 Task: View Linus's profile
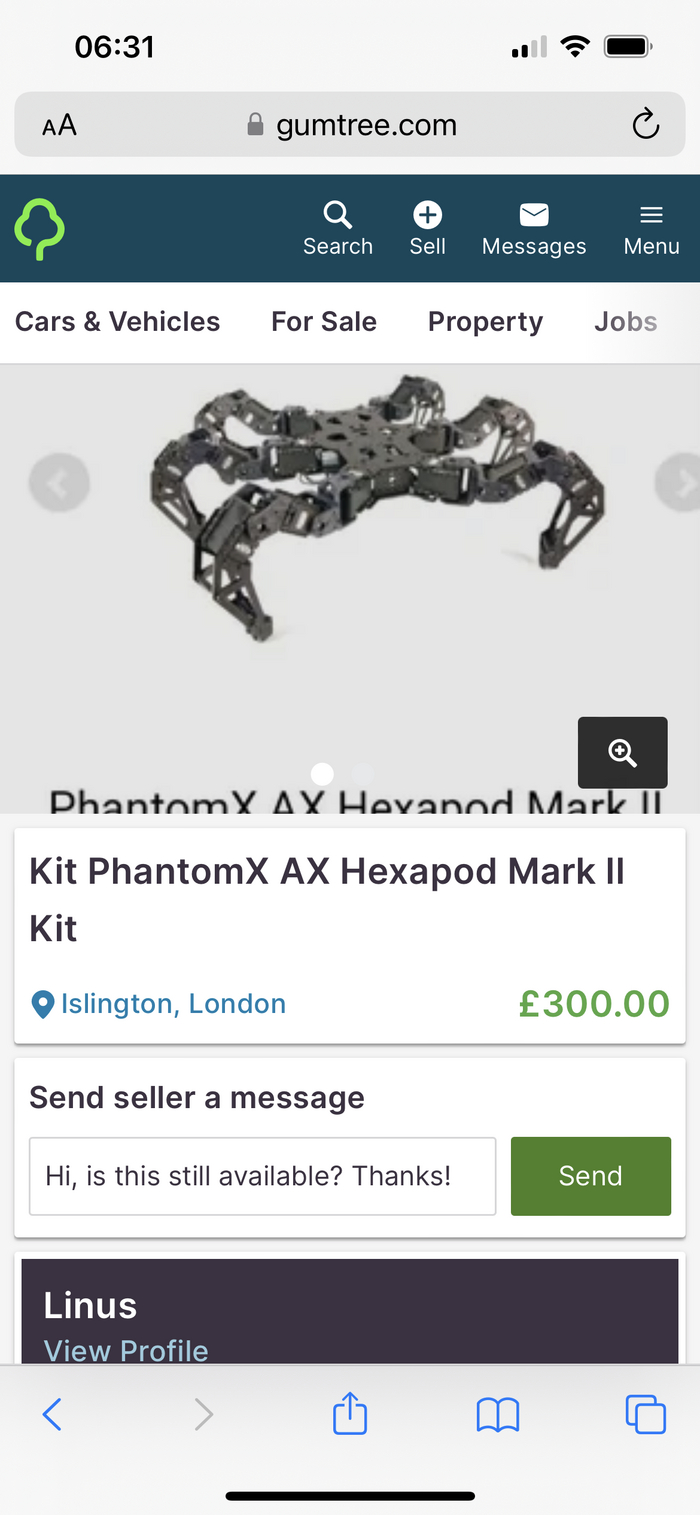point(126,1350)
